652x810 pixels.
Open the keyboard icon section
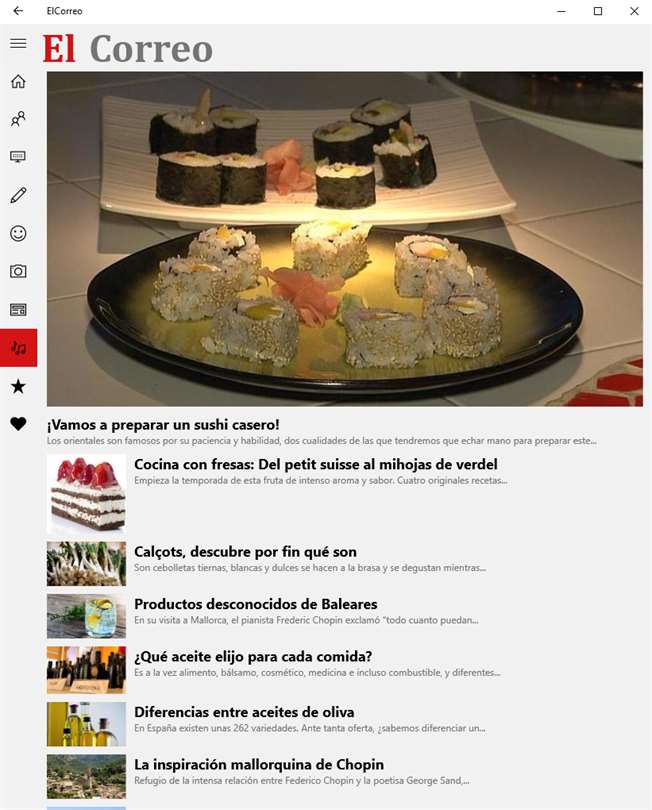(18, 157)
